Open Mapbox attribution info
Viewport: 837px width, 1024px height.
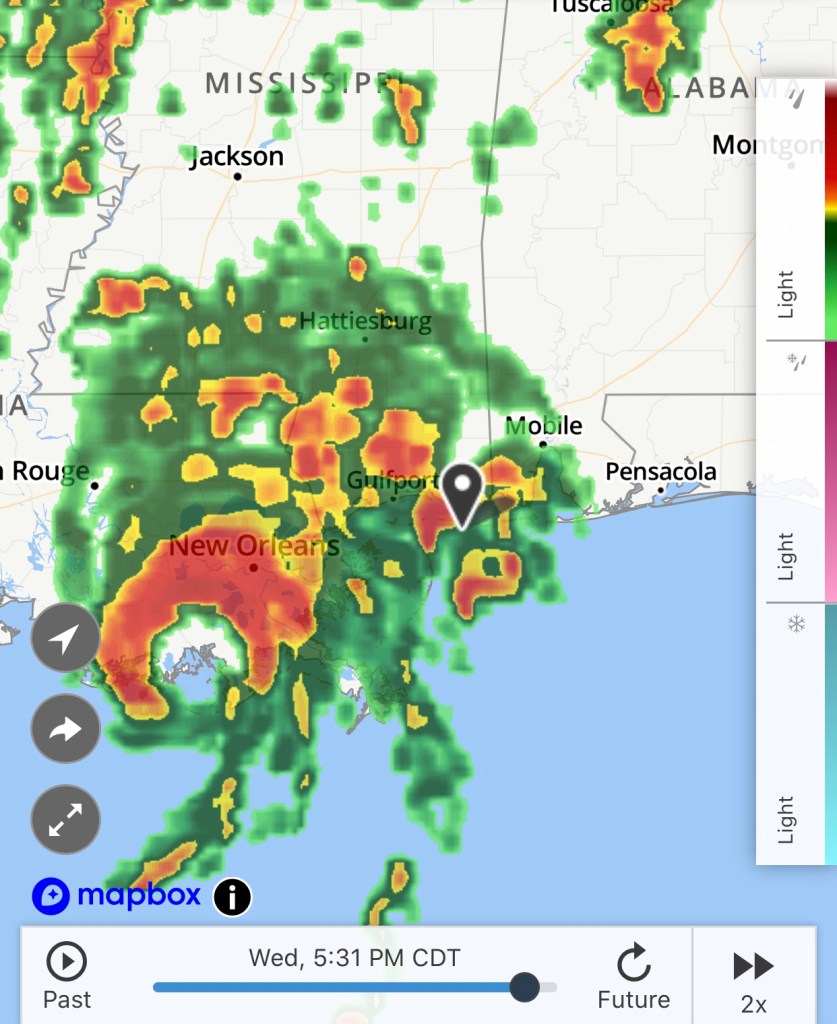coord(231,896)
